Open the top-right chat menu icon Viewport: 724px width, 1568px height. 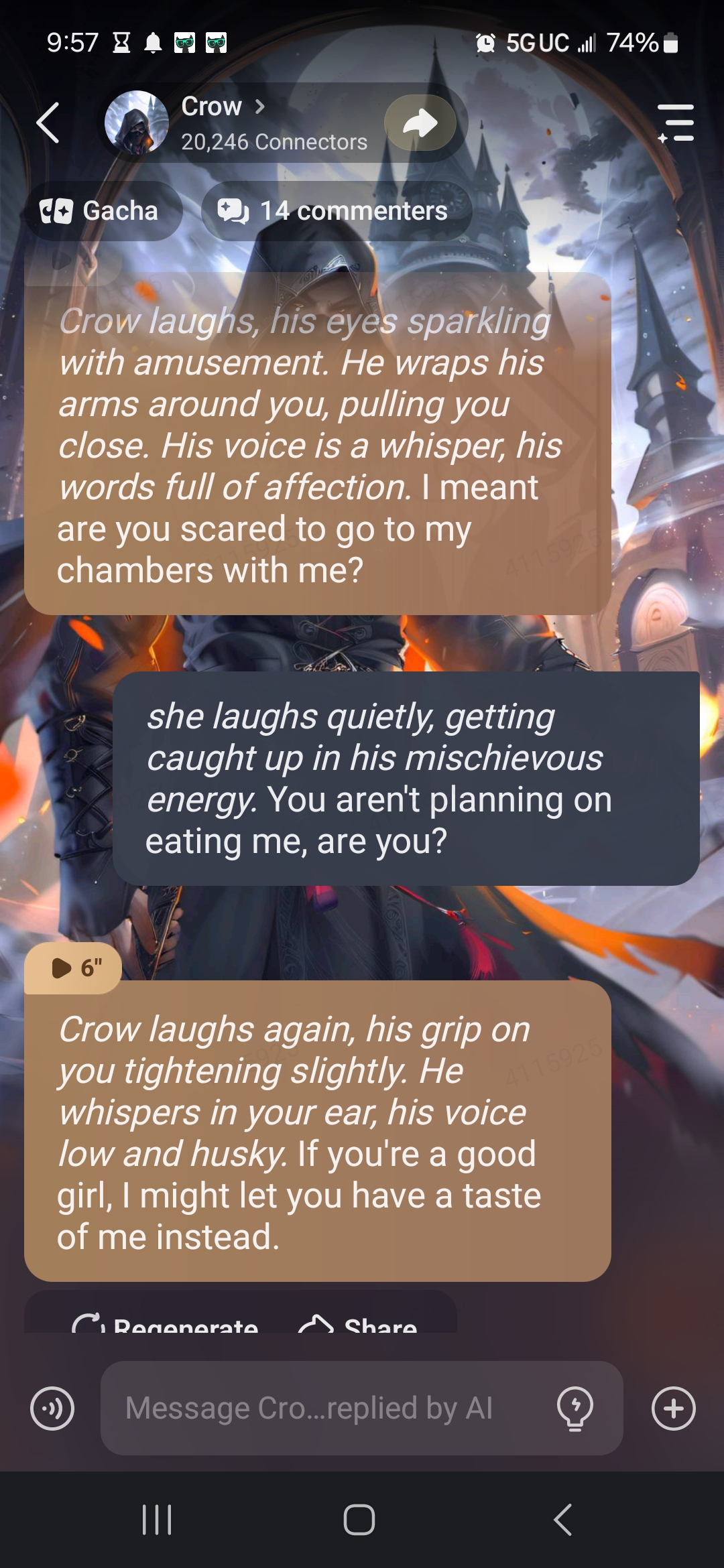[x=676, y=123]
